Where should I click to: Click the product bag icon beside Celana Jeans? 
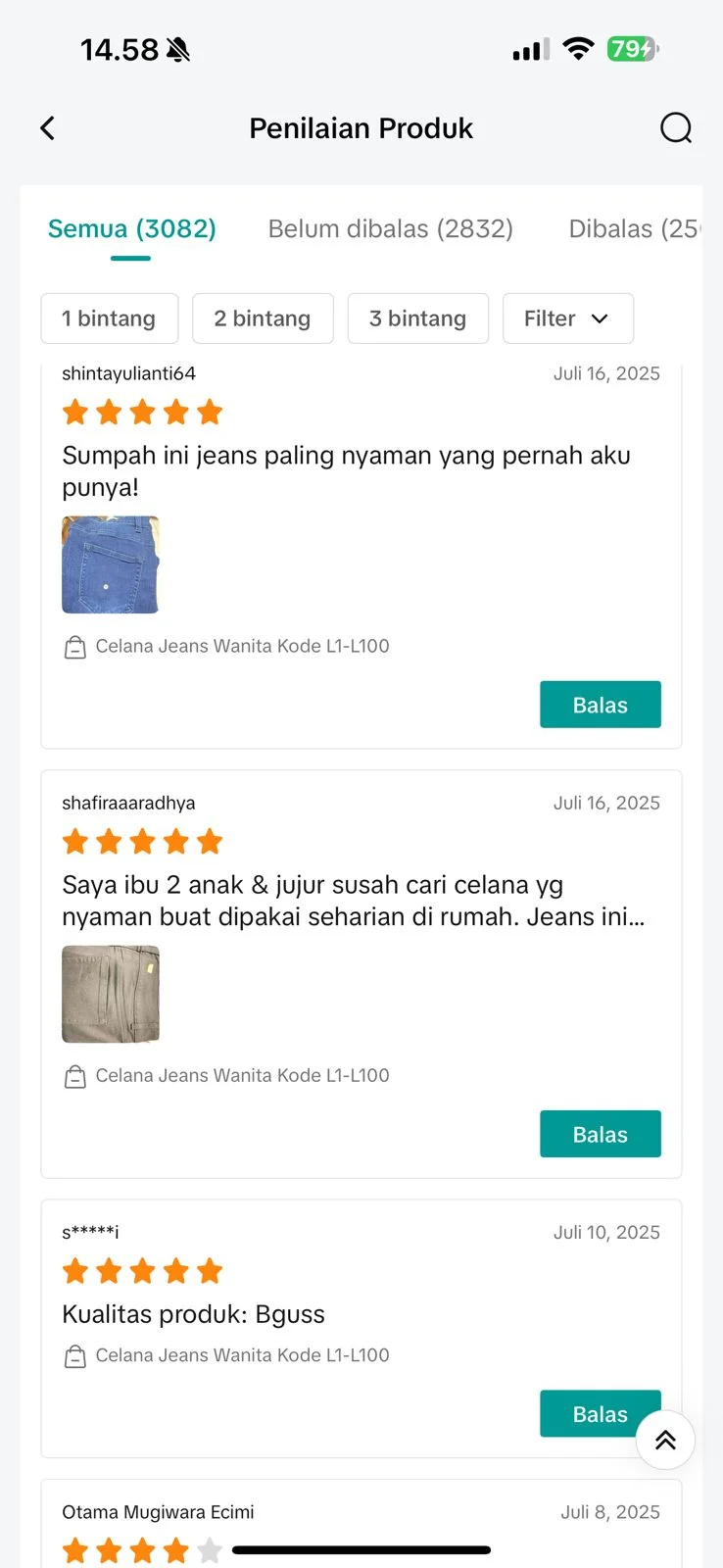pyautogui.click(x=75, y=647)
